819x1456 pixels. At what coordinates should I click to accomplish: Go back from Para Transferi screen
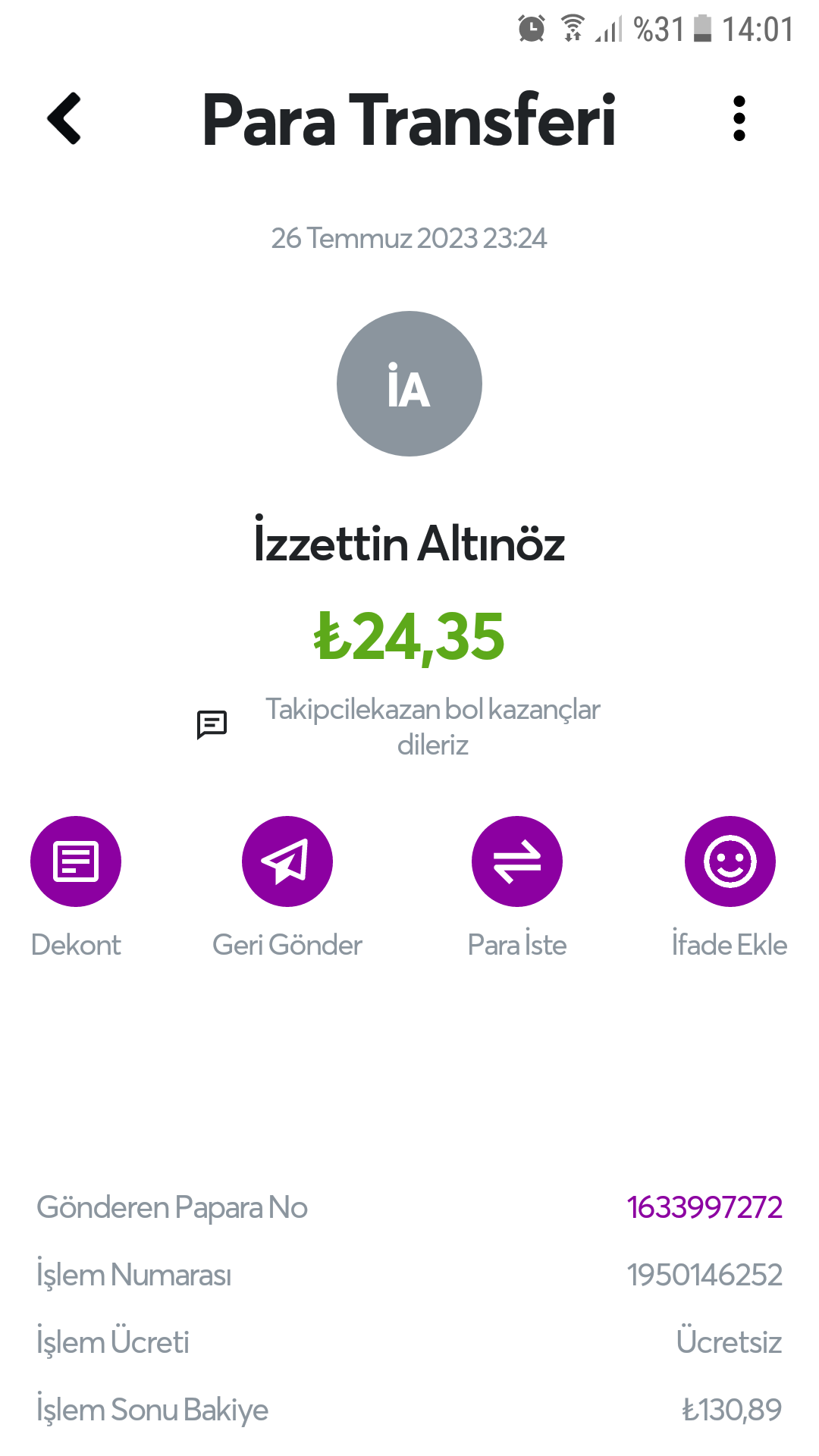(x=65, y=119)
